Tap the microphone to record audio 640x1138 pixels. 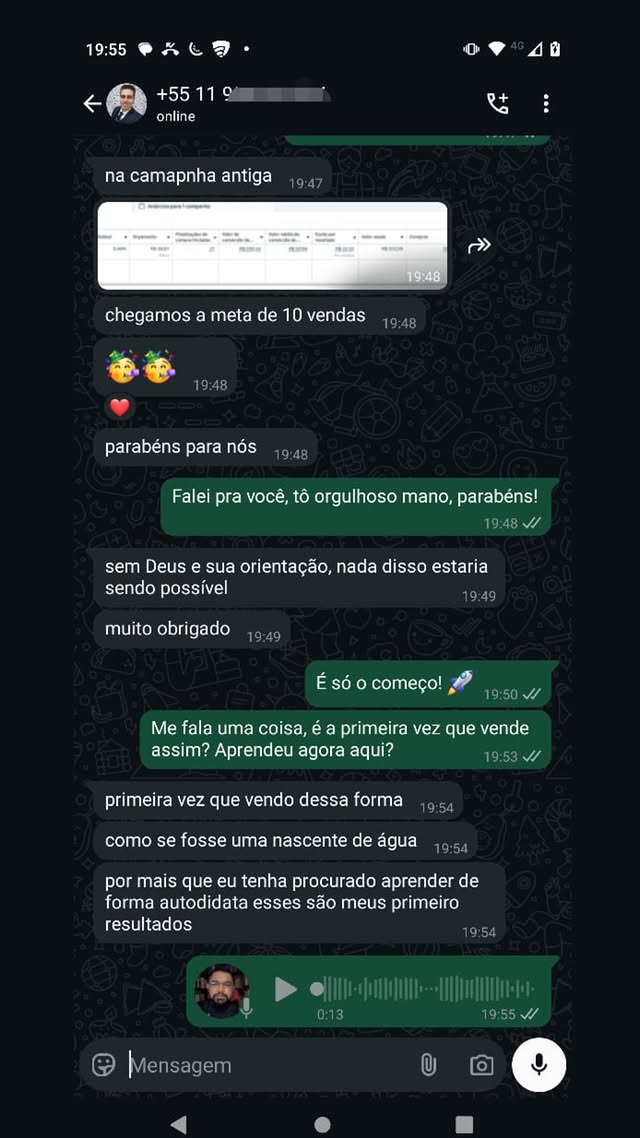(539, 1065)
